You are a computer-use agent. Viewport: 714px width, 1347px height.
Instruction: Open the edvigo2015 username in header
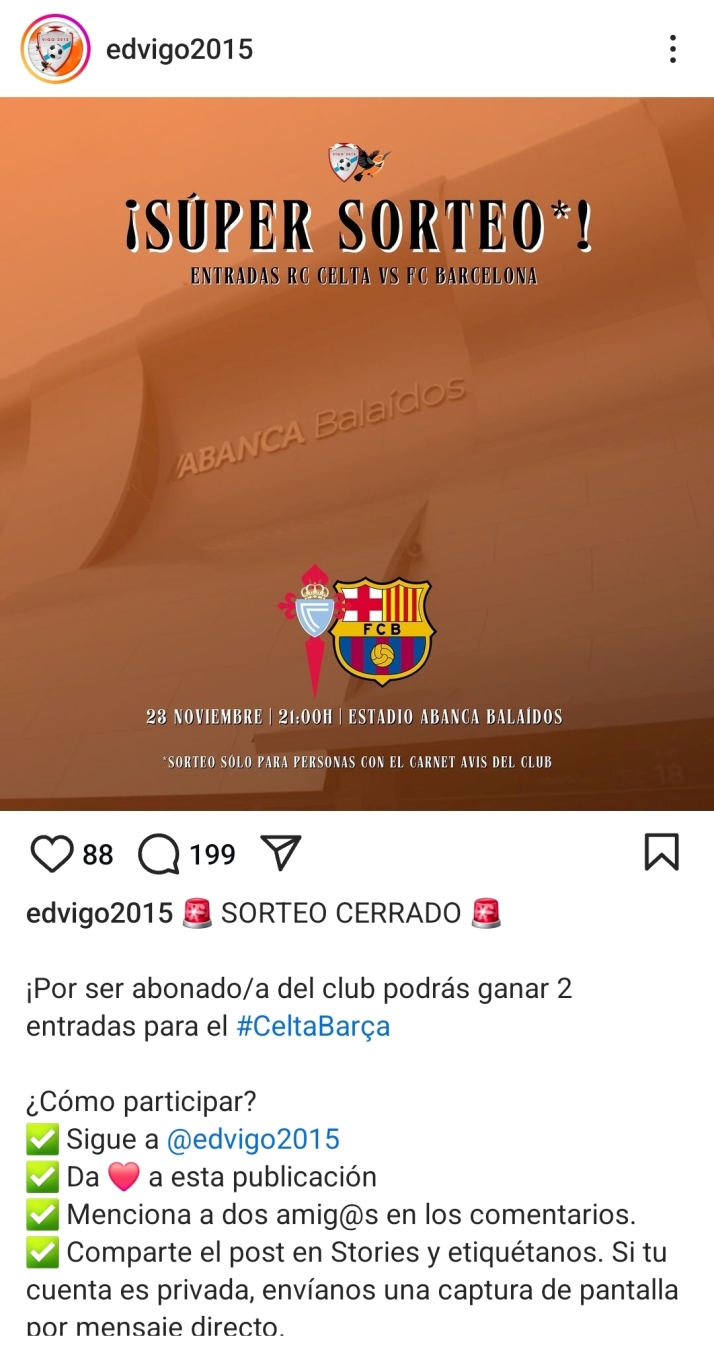[x=180, y=49]
